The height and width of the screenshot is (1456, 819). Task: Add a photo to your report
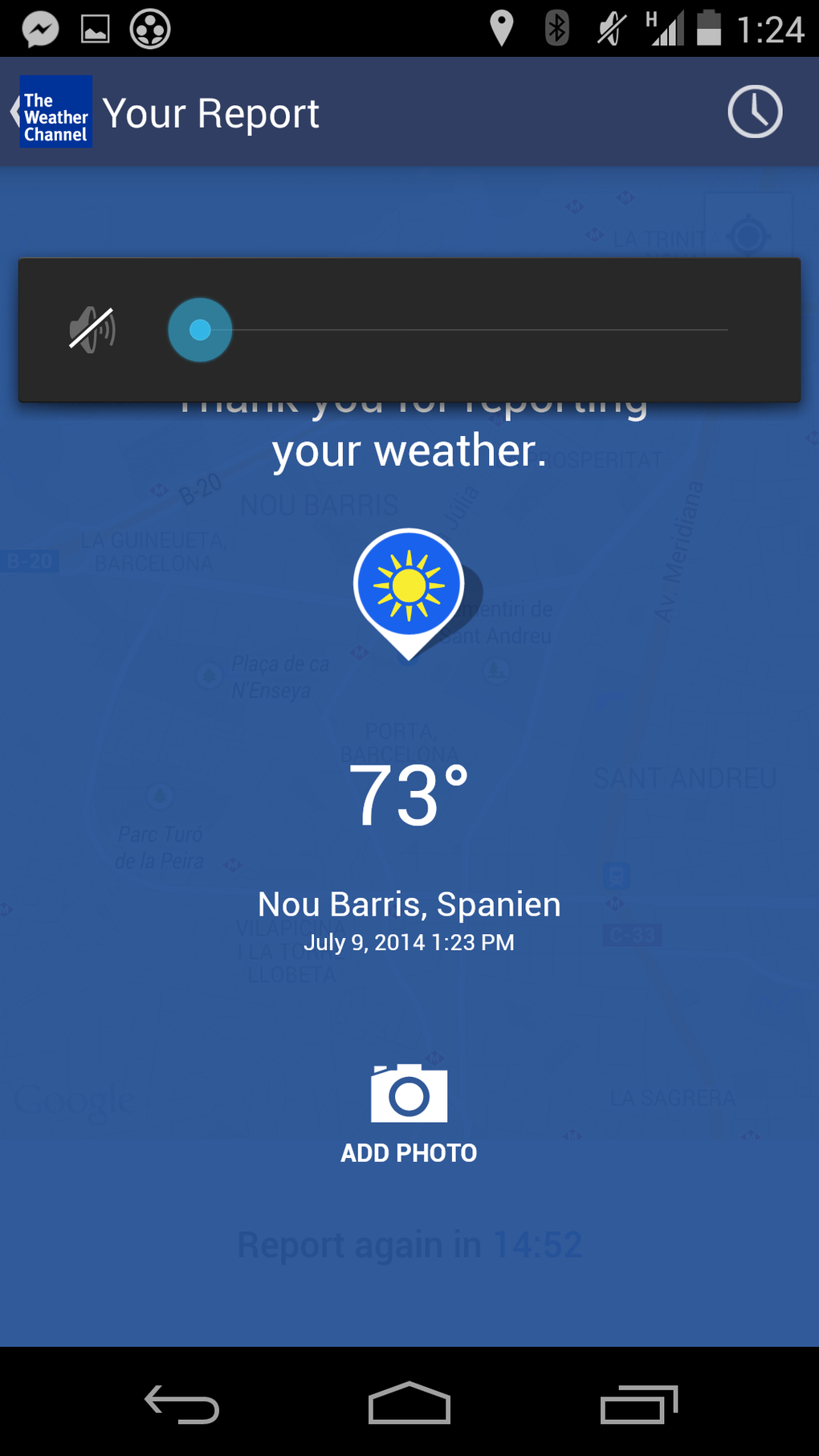coord(409,1112)
